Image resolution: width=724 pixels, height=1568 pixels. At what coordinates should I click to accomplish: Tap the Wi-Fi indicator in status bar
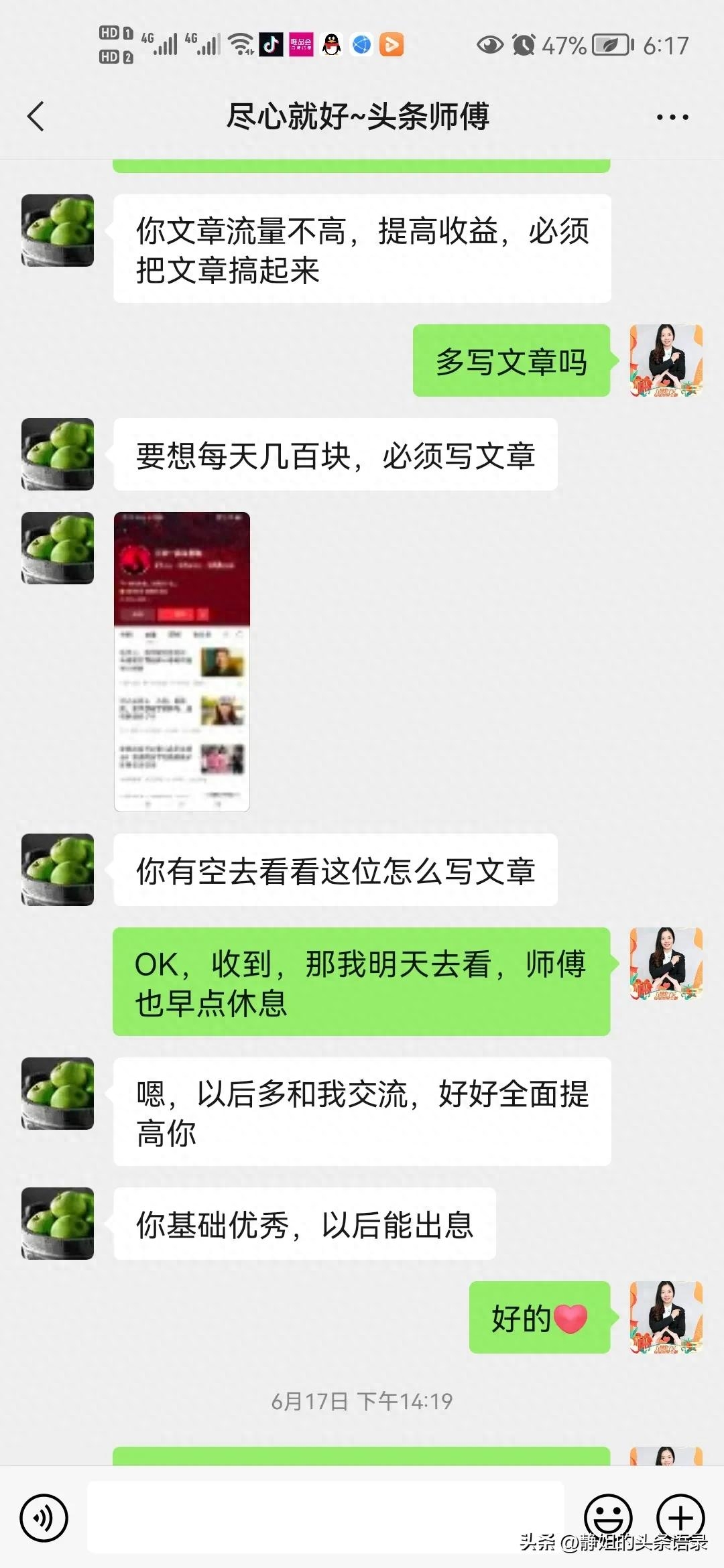point(238,43)
